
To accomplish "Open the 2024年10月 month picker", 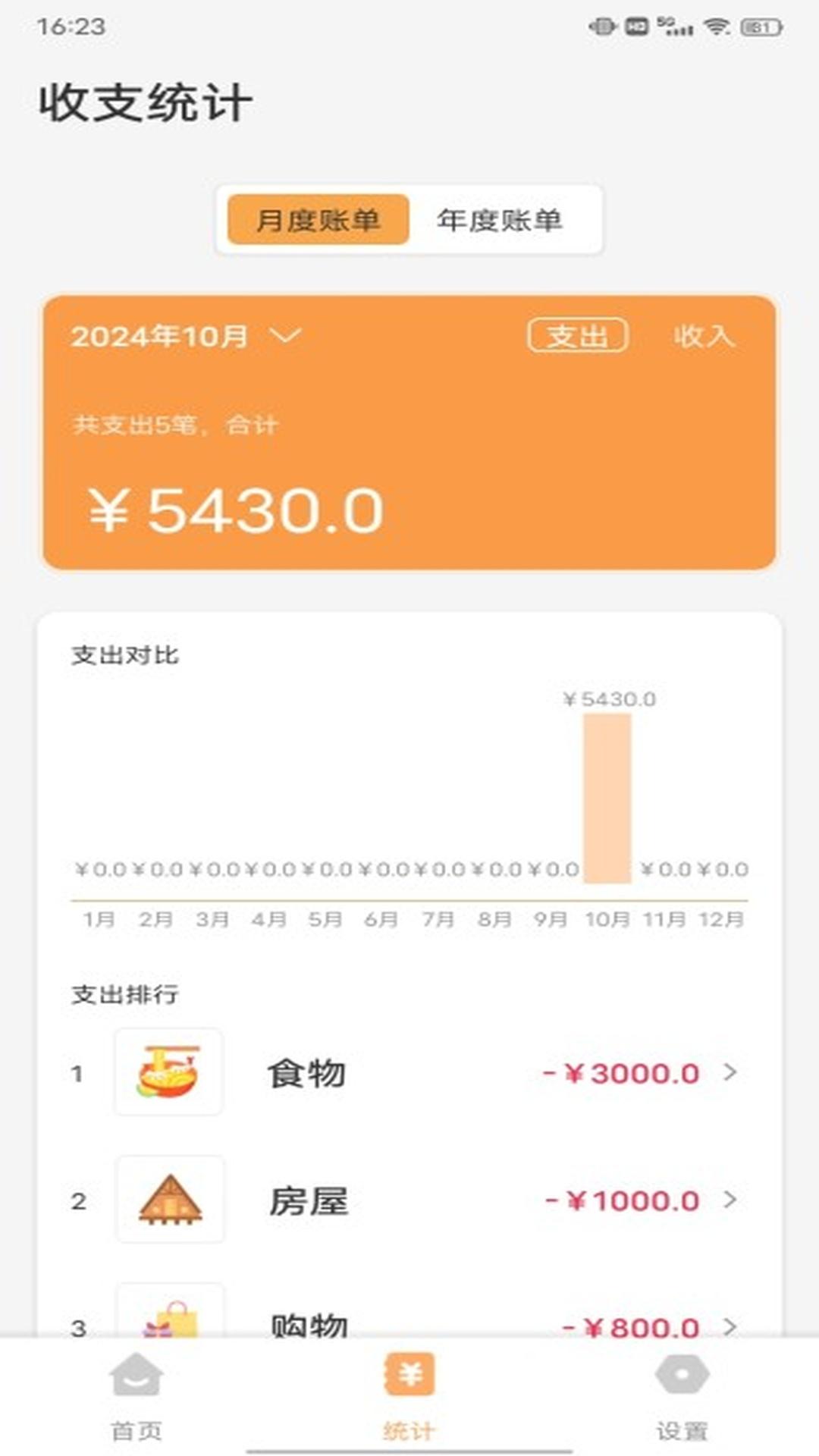I will (x=187, y=336).
